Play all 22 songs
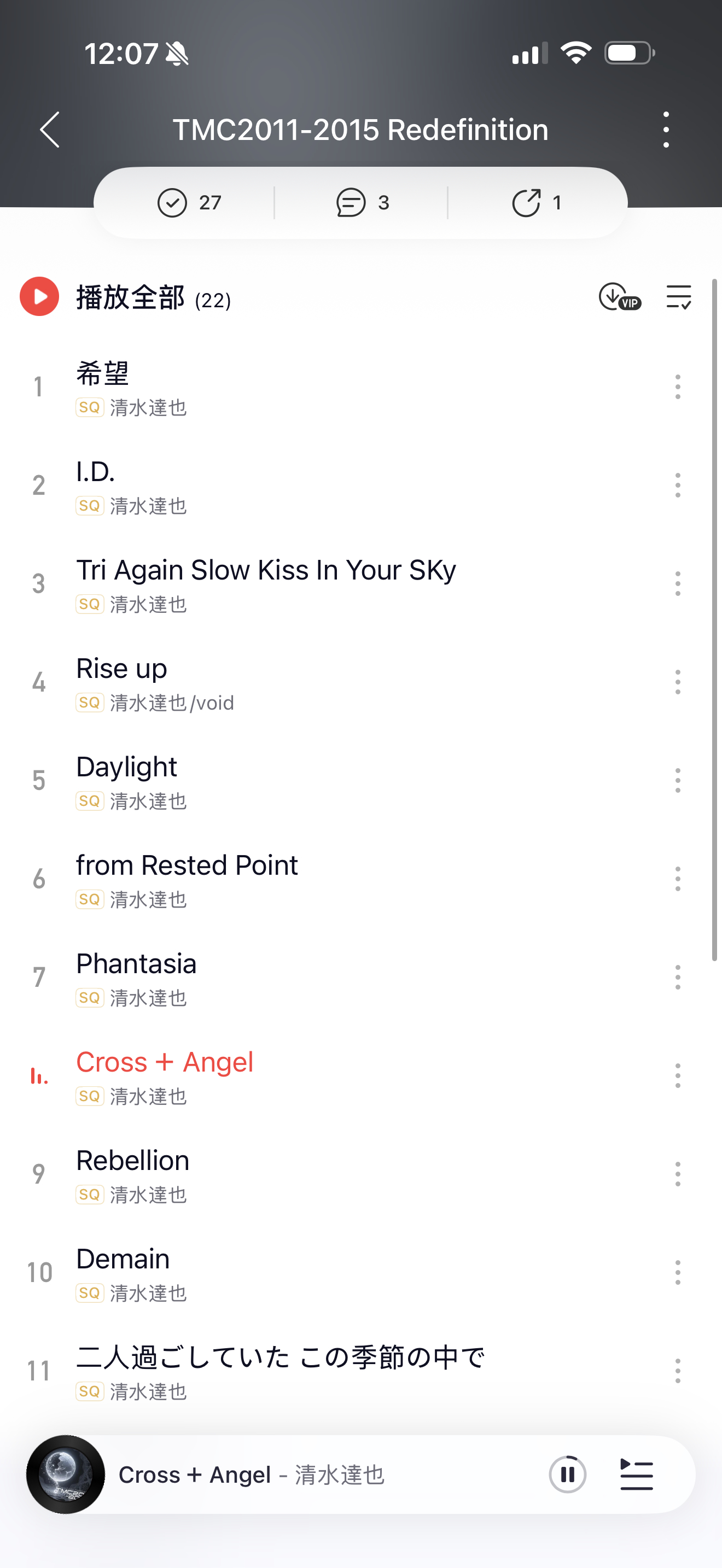The width and height of the screenshot is (722, 1568). pos(40,297)
